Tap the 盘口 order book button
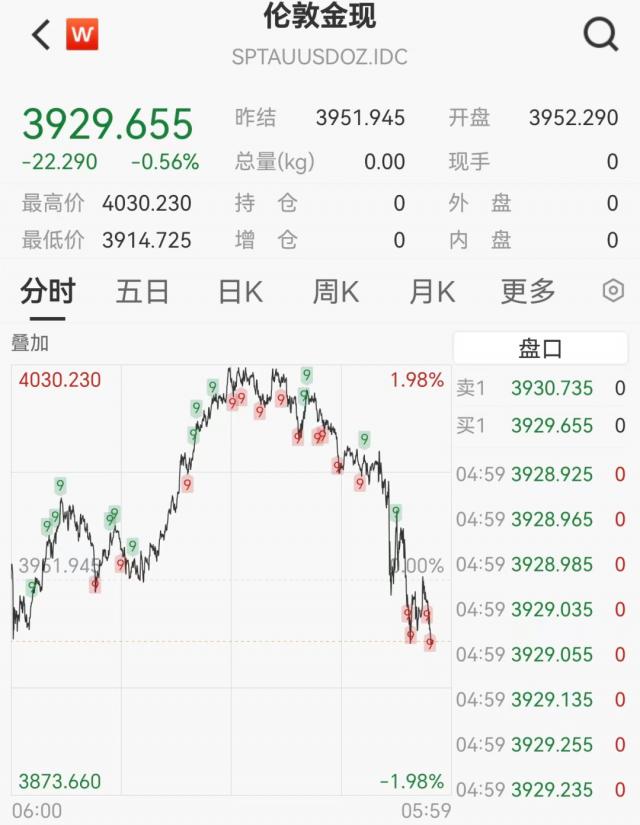The image size is (640, 825). 540,348
